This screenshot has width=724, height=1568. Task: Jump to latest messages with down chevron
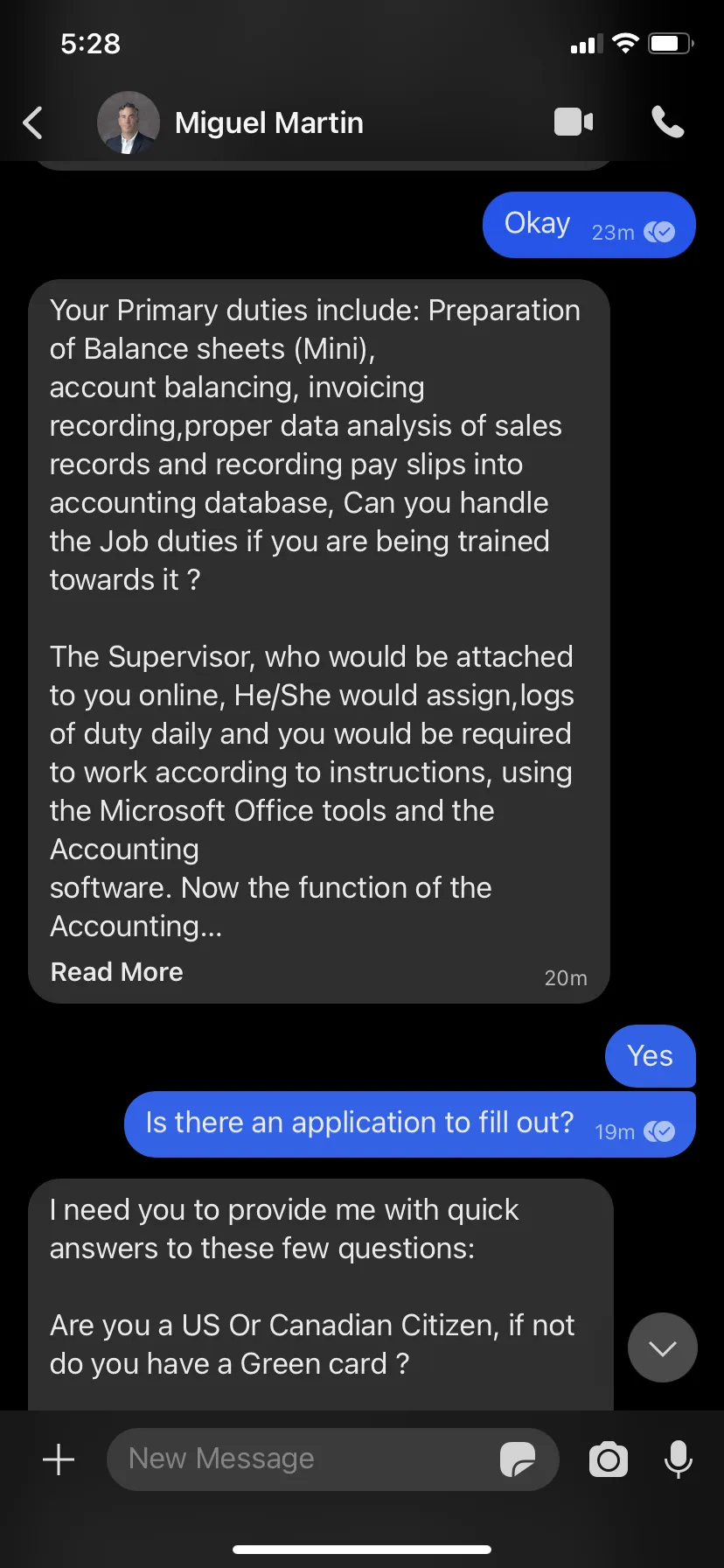[663, 1347]
